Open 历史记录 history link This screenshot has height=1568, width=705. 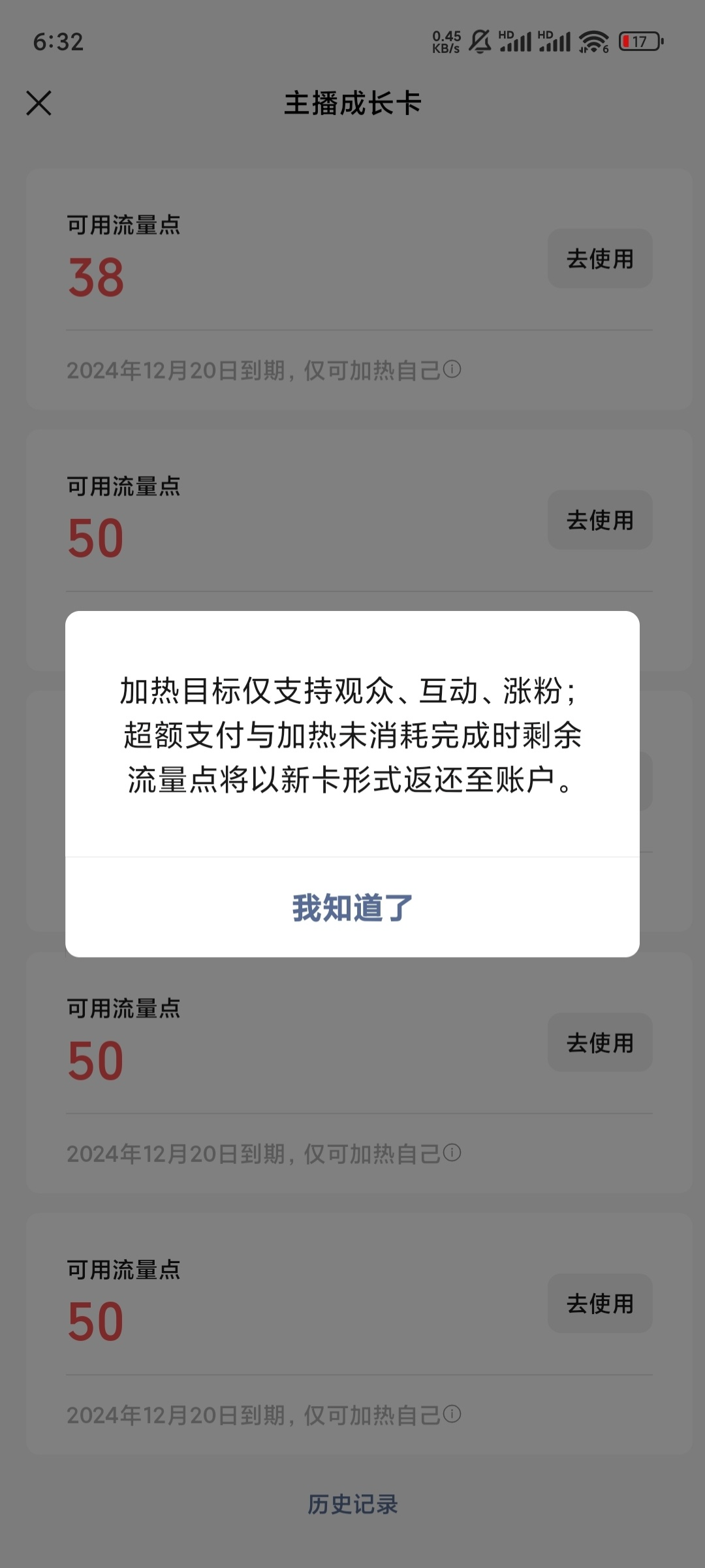point(352,1504)
